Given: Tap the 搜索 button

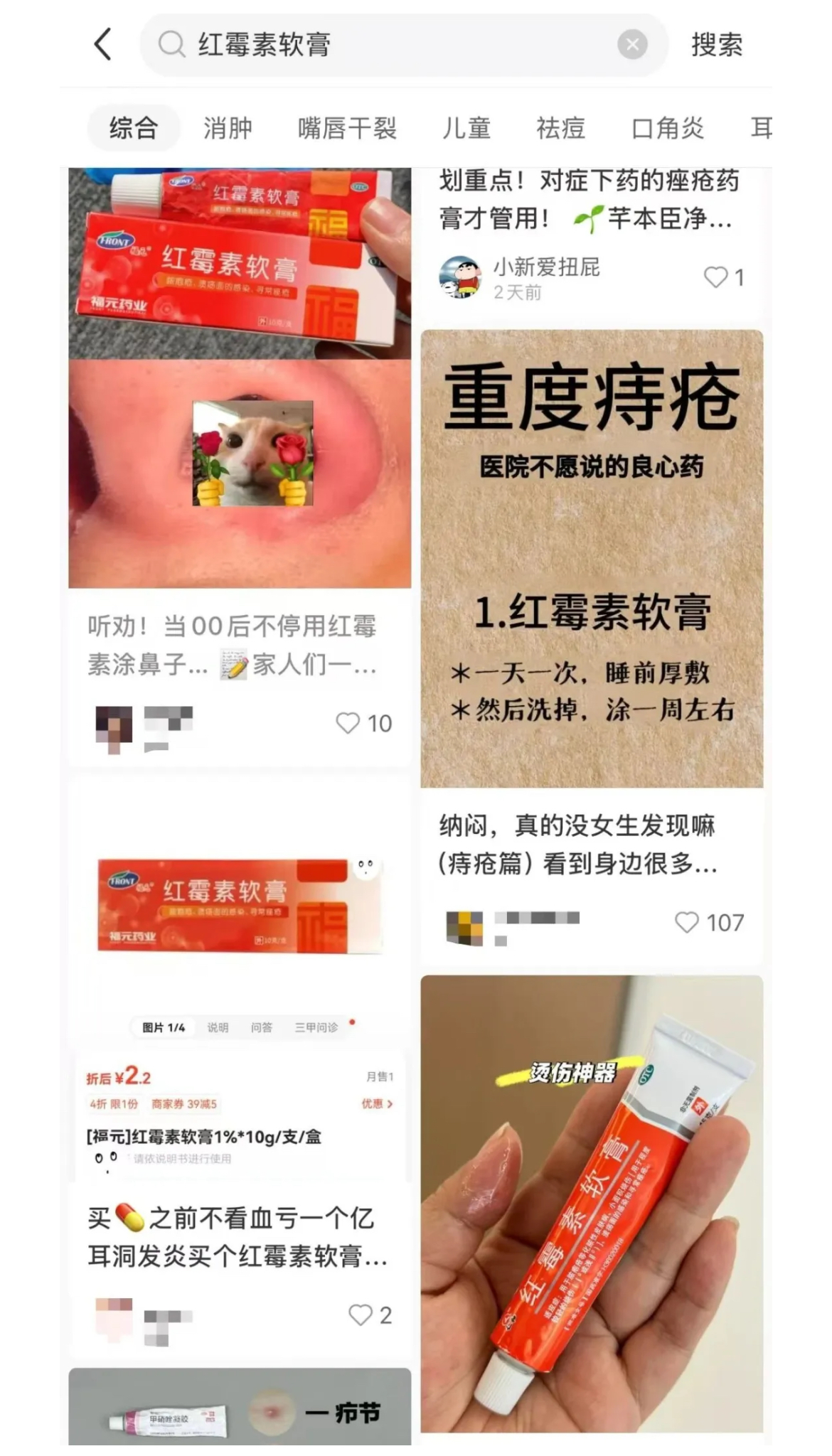Looking at the screenshot, I should click(717, 45).
